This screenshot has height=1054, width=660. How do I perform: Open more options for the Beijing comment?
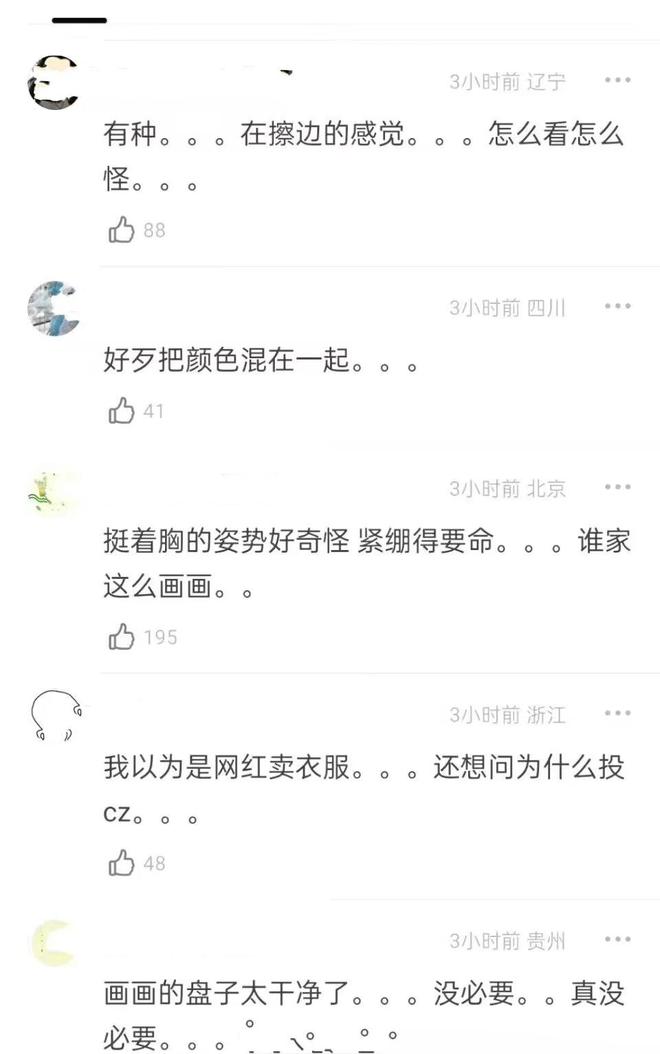(x=617, y=487)
